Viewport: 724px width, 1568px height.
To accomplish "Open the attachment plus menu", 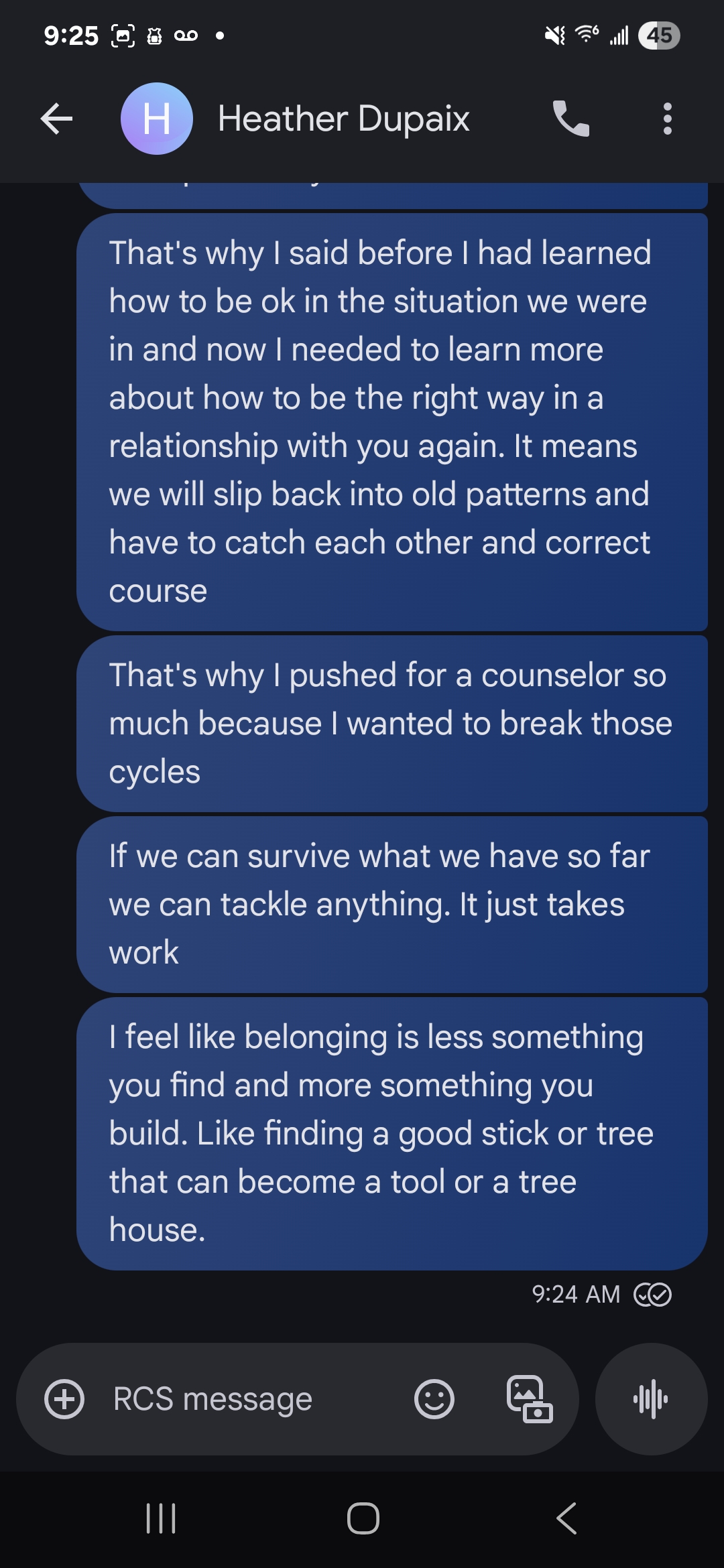I will pos(64,1399).
